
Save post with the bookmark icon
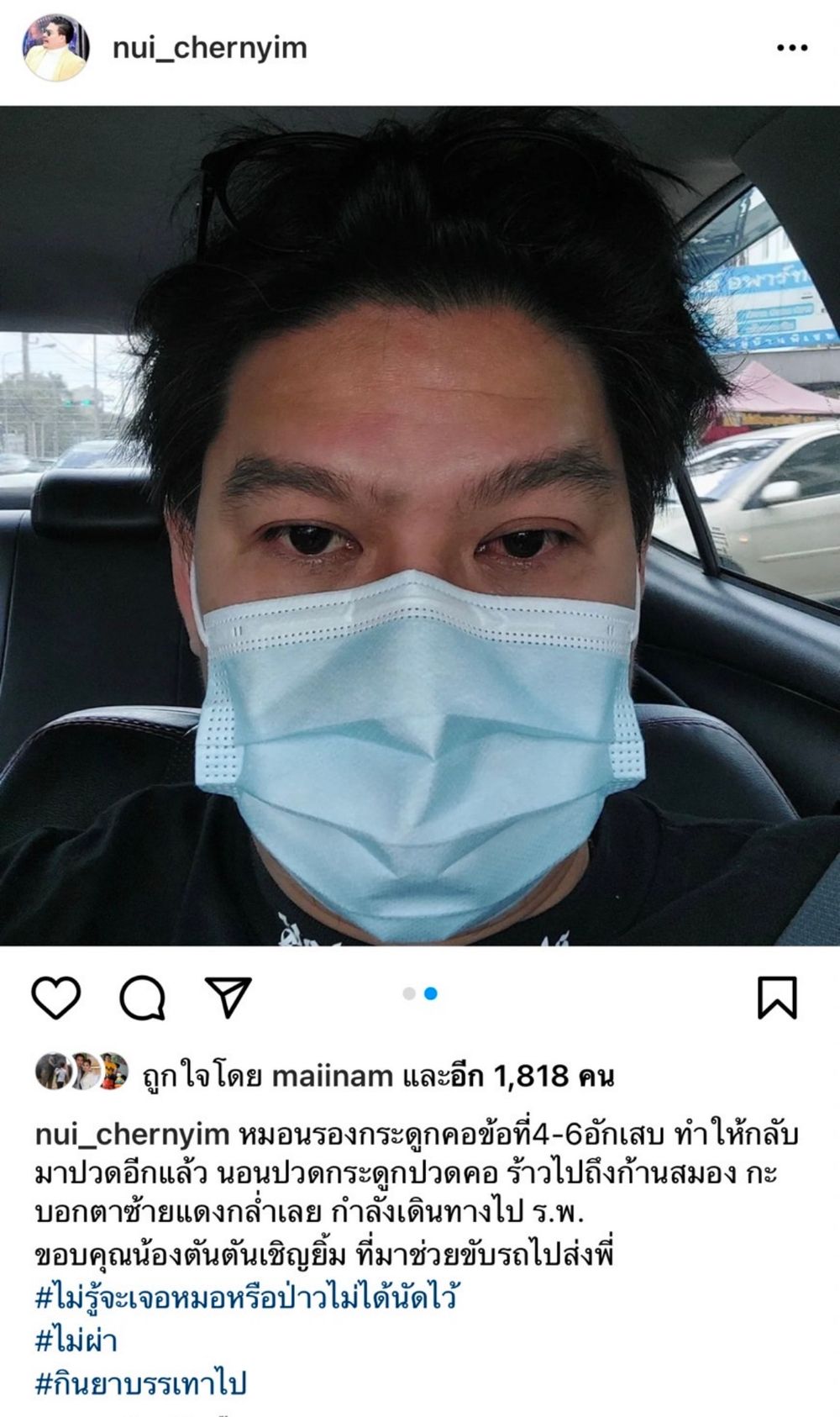pos(777,997)
